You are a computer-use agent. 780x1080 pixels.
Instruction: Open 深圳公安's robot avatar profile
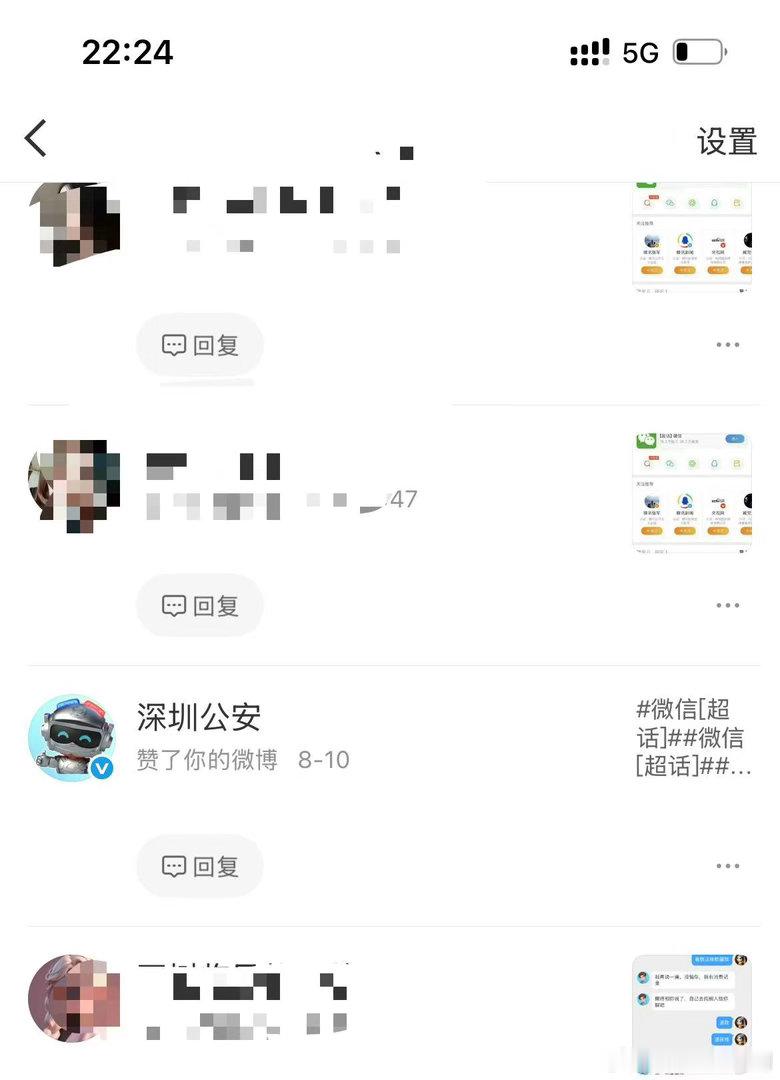[72, 738]
